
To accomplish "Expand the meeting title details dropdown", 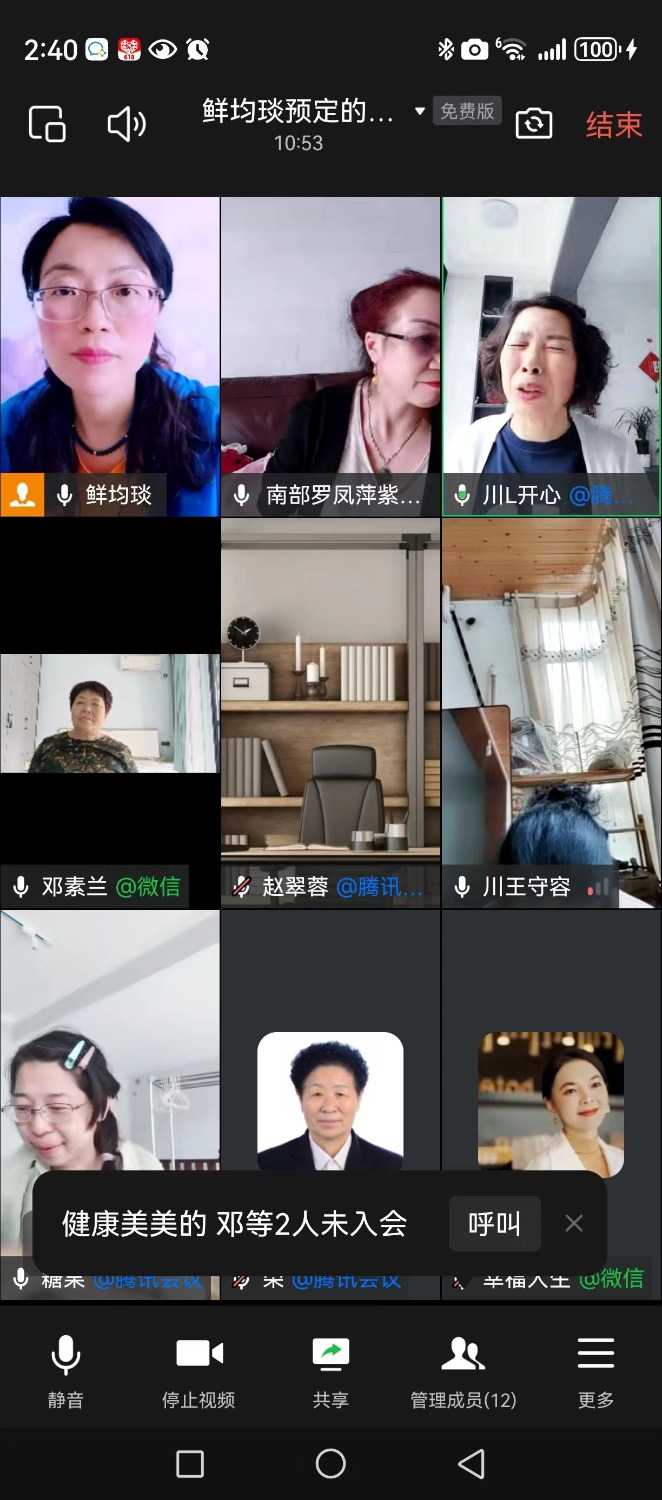I will pos(420,111).
